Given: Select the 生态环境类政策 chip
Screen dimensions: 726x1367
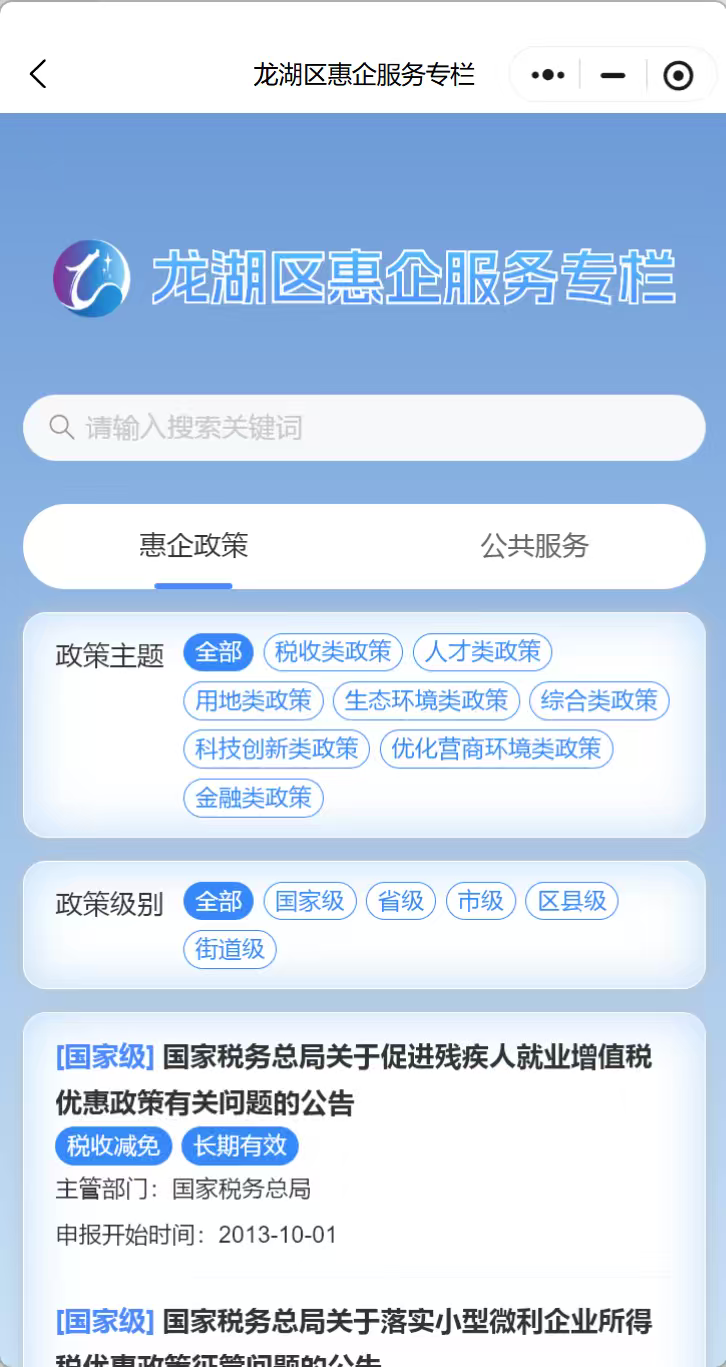Looking at the screenshot, I should coord(426,701).
